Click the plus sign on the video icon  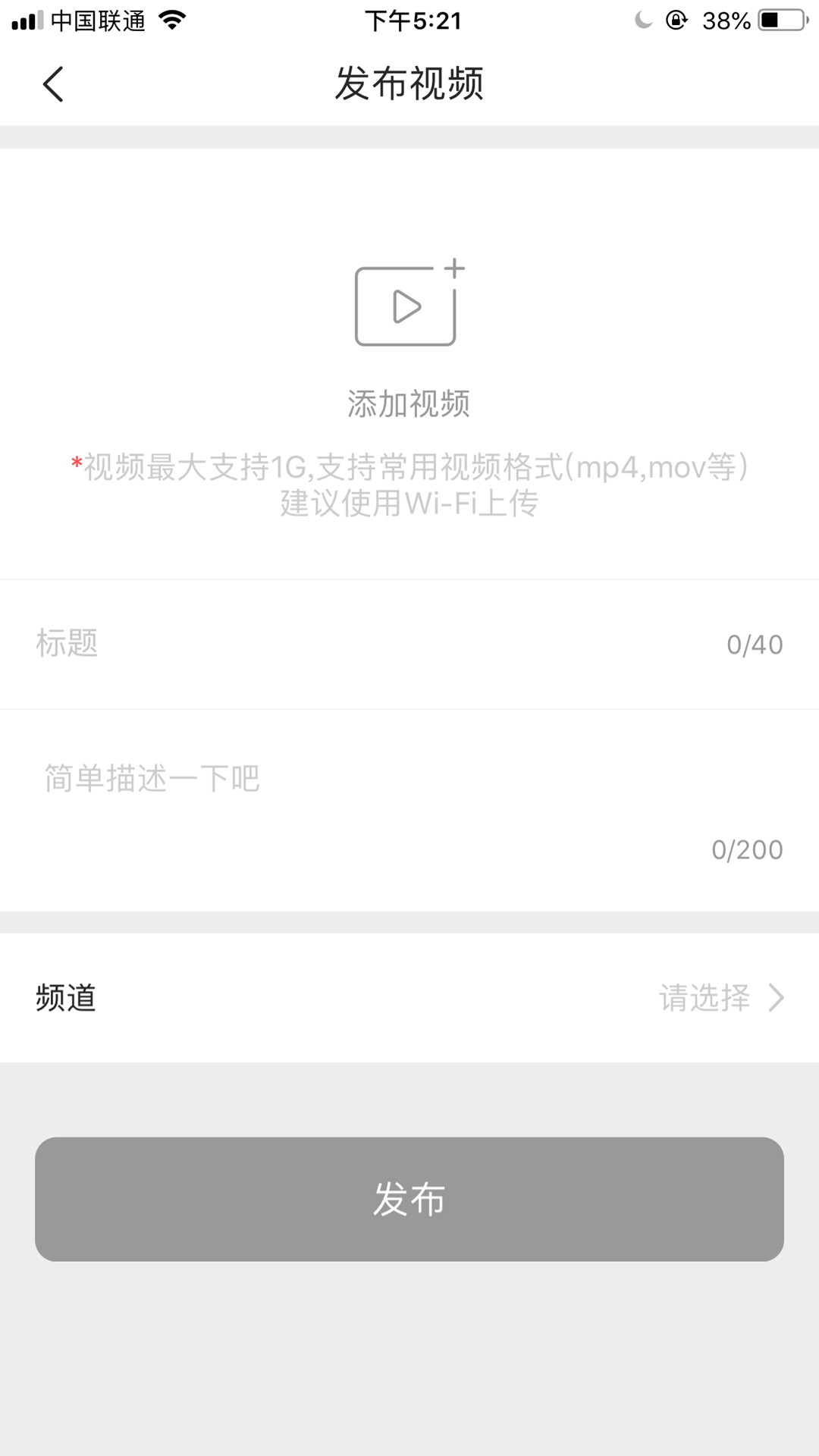point(453,267)
